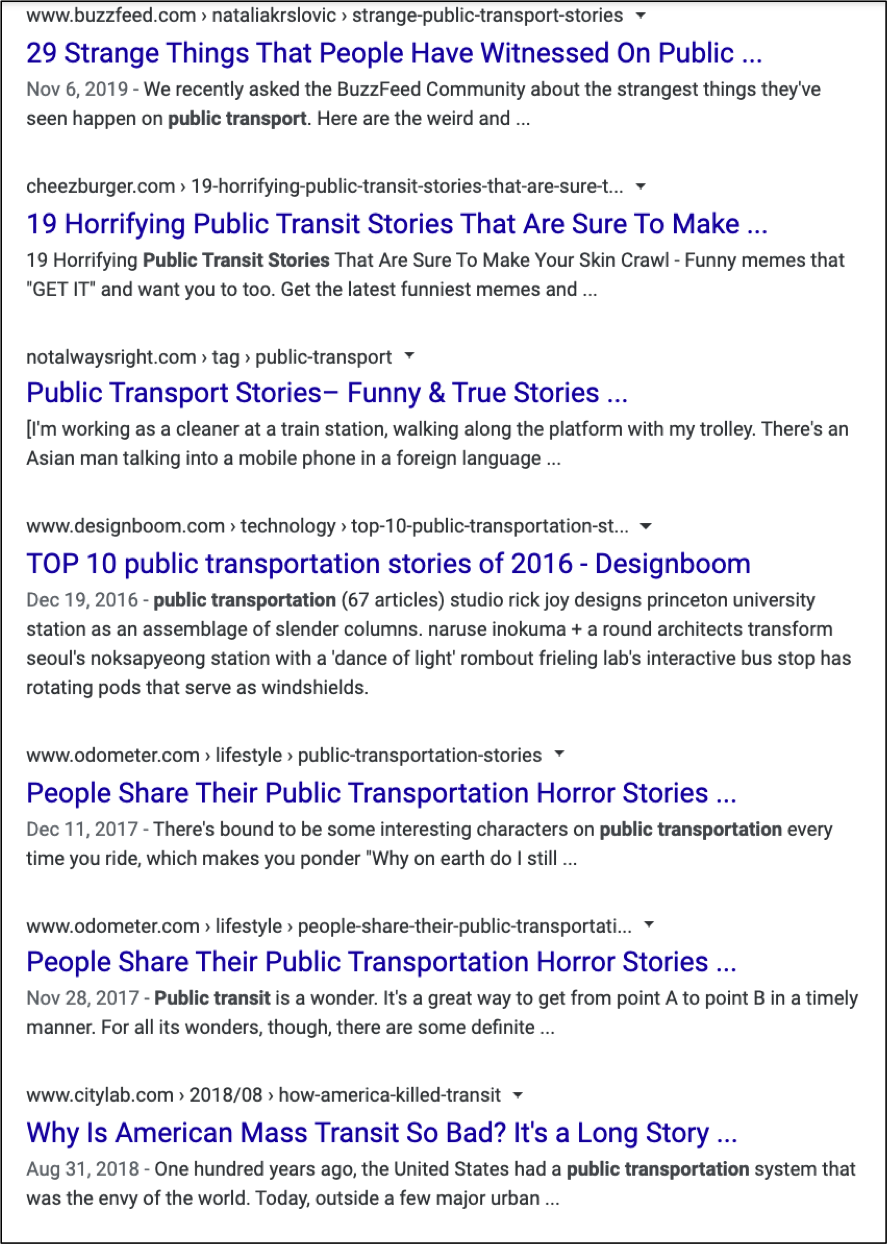Image resolution: width=887 pixels, height=1244 pixels.
Task: Open Public Transport Stories – Funny & True Stories
Action: click(327, 393)
